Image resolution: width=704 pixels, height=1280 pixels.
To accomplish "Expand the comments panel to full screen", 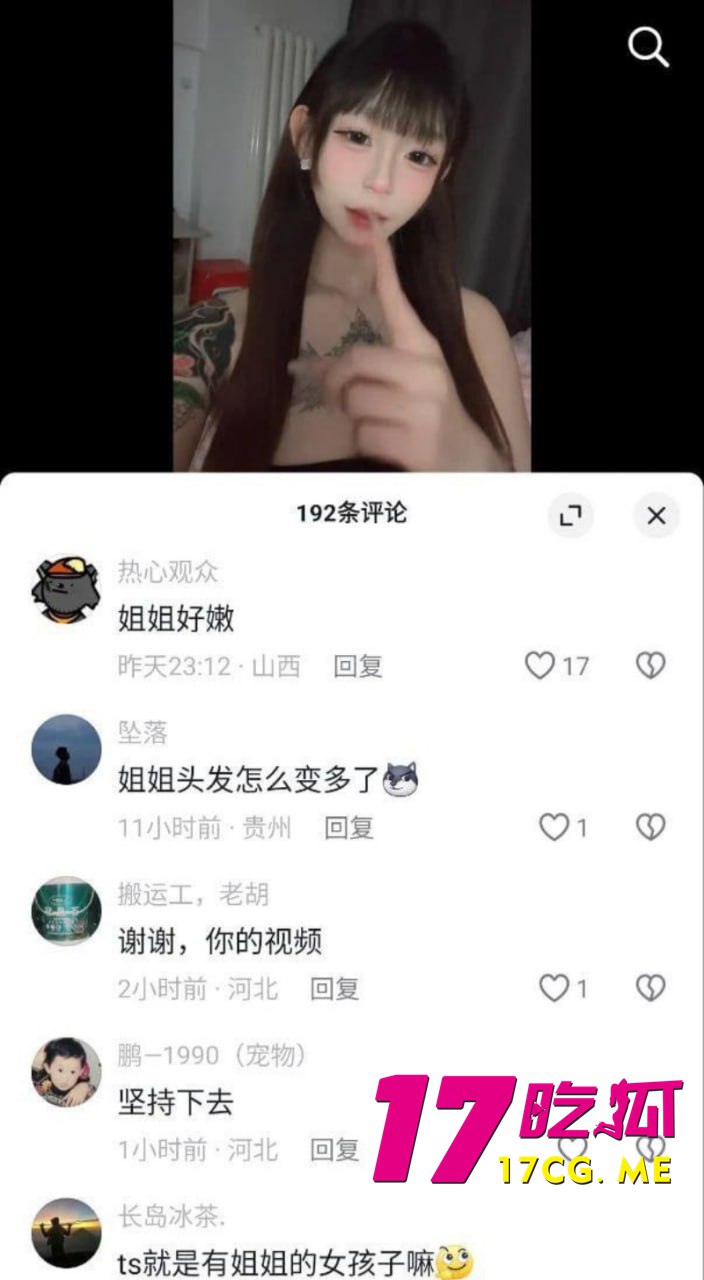I will click(x=570, y=515).
